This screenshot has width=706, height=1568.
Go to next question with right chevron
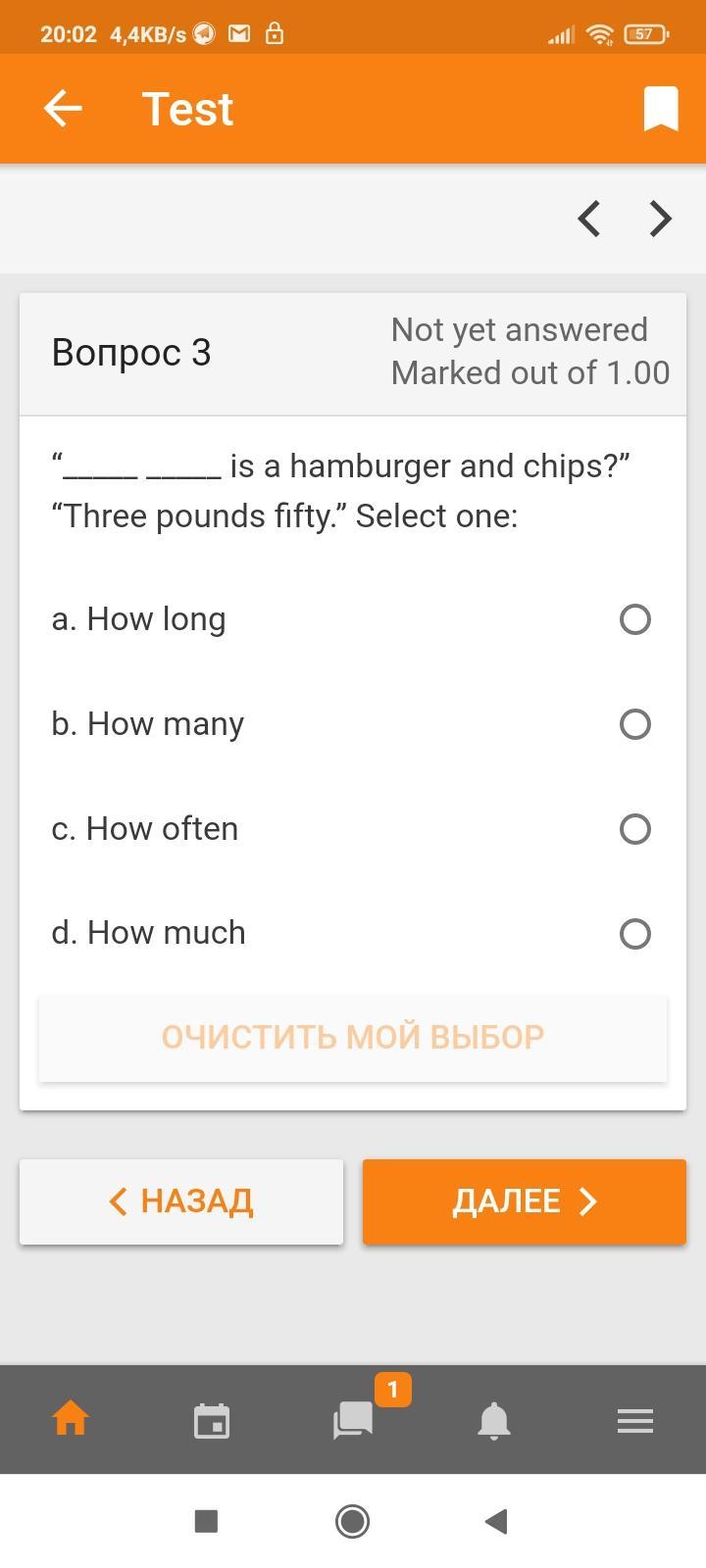coord(661,219)
